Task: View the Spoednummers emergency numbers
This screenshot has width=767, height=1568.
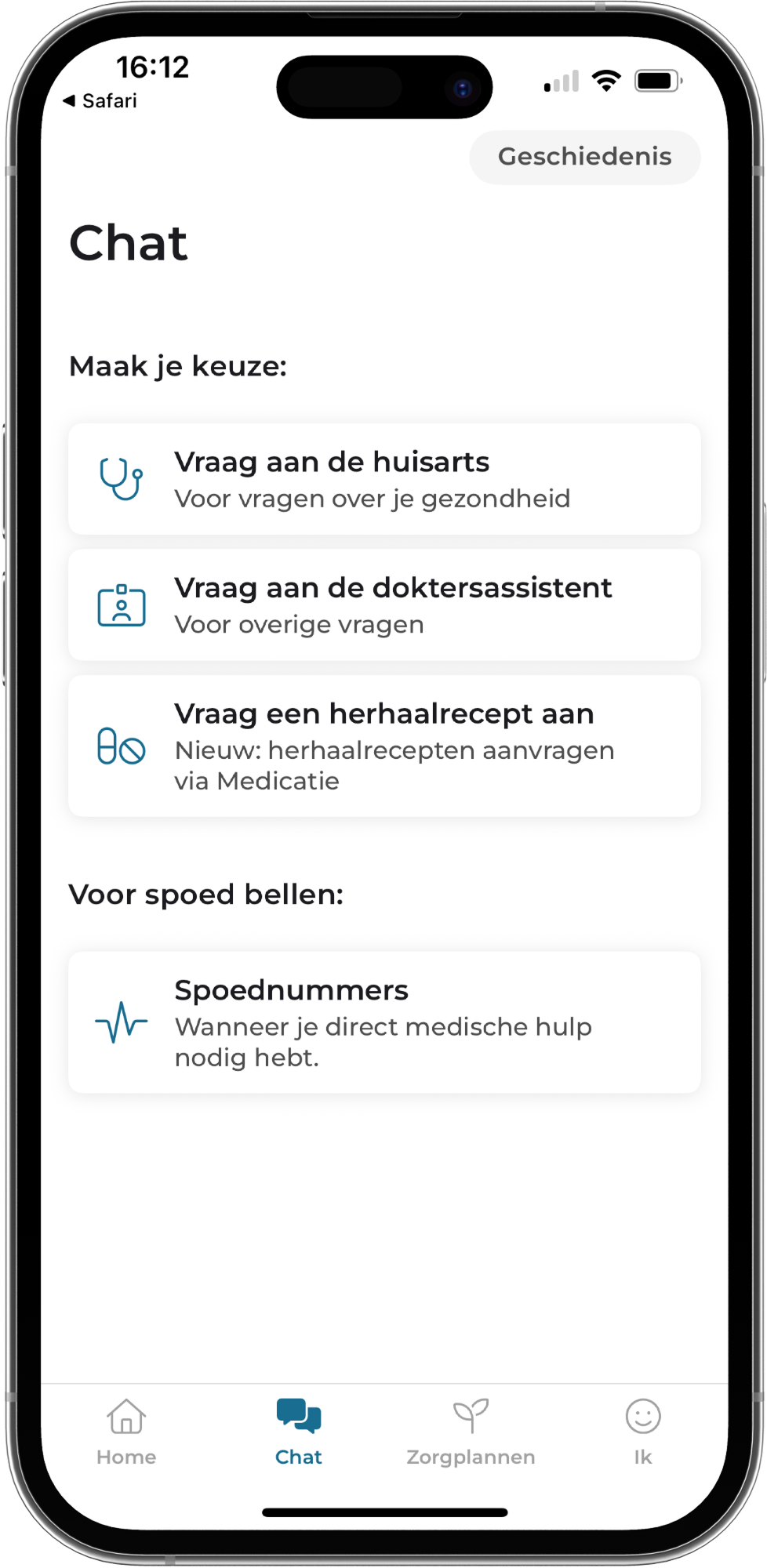Action: pos(384,1022)
